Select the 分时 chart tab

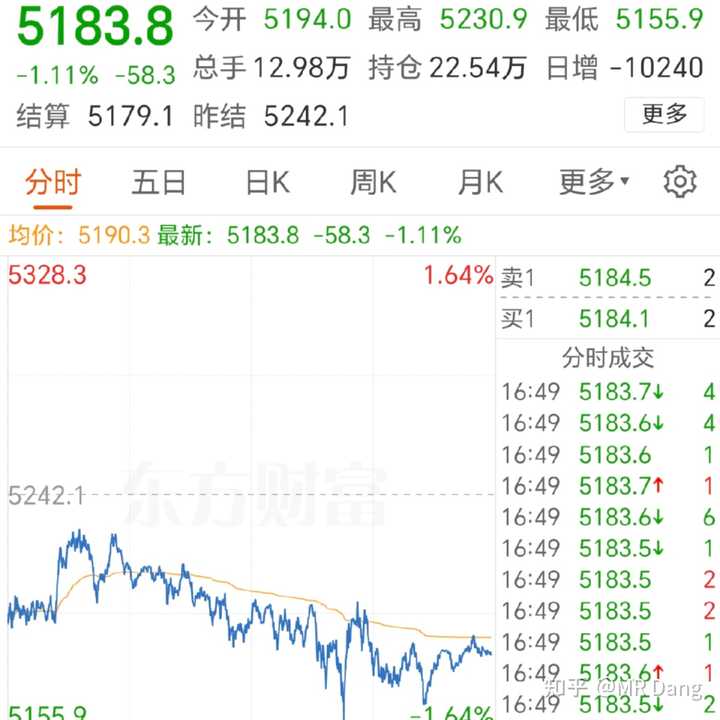pos(52,183)
